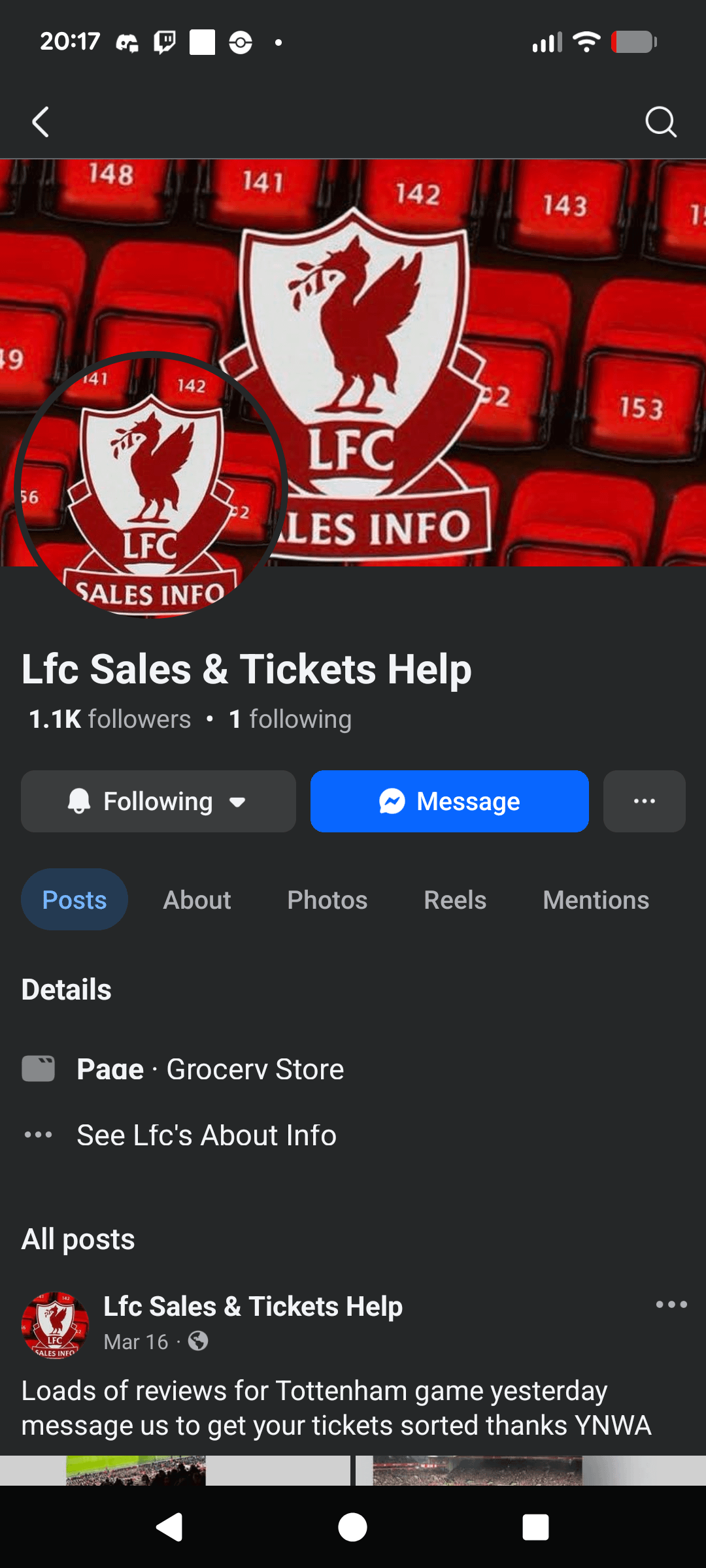Open the 1 following list

pos(290,719)
